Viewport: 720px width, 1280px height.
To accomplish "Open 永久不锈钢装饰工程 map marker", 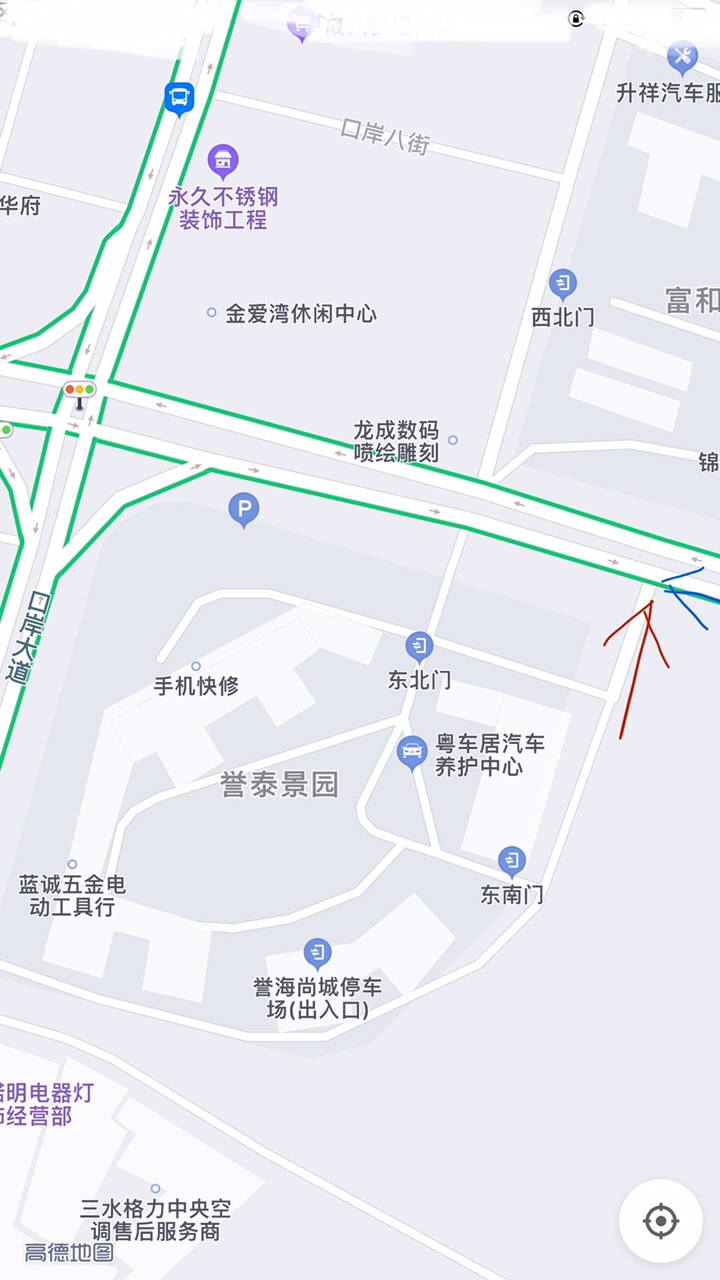I will [x=223, y=160].
